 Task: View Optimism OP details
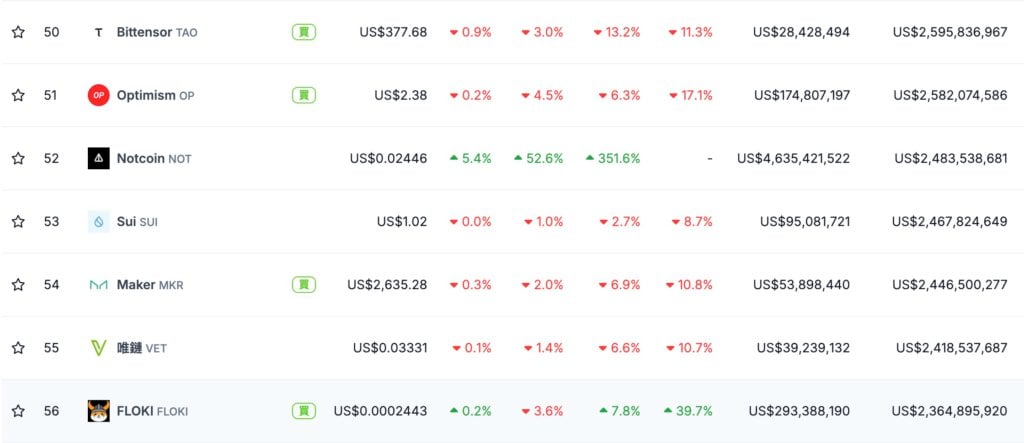146,95
